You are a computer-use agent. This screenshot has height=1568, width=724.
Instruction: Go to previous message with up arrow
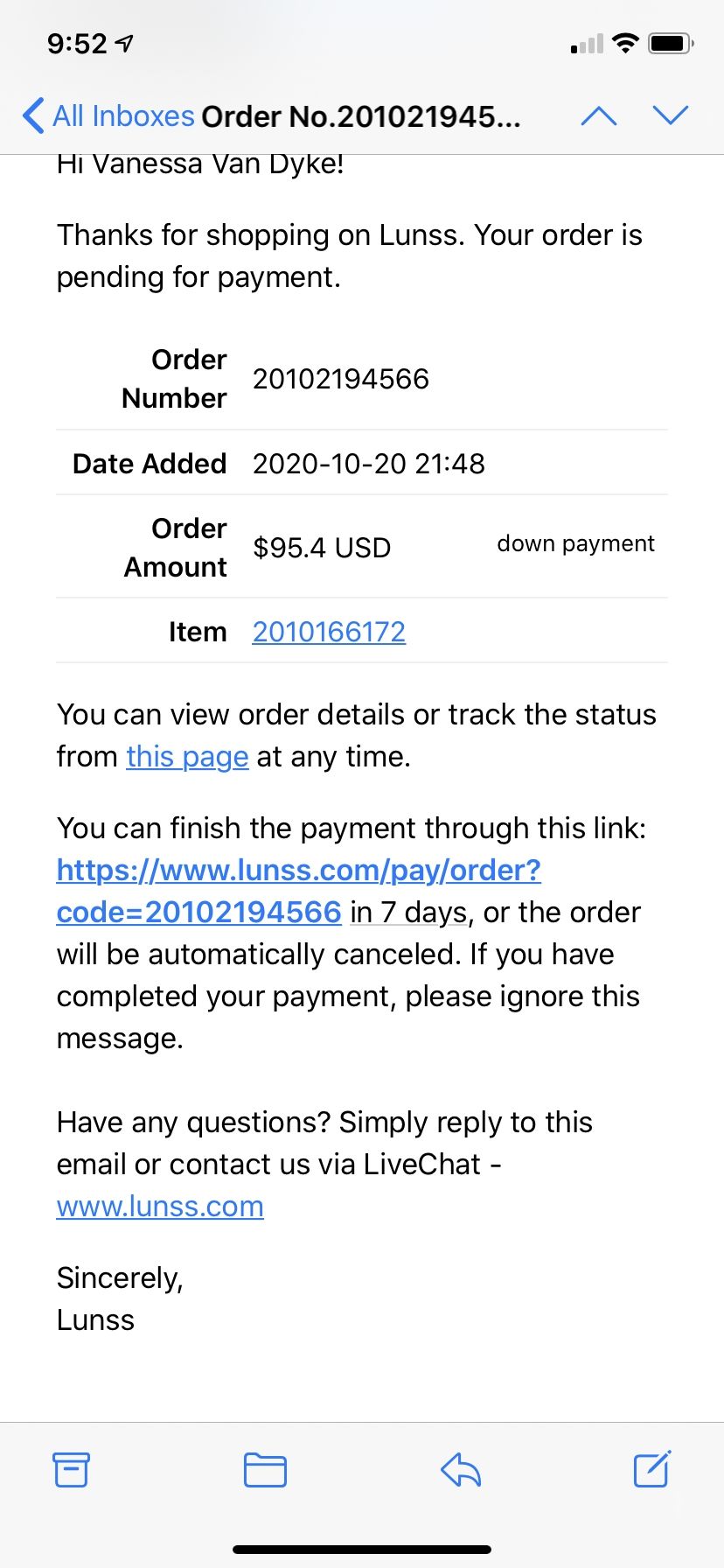pyautogui.click(x=599, y=115)
